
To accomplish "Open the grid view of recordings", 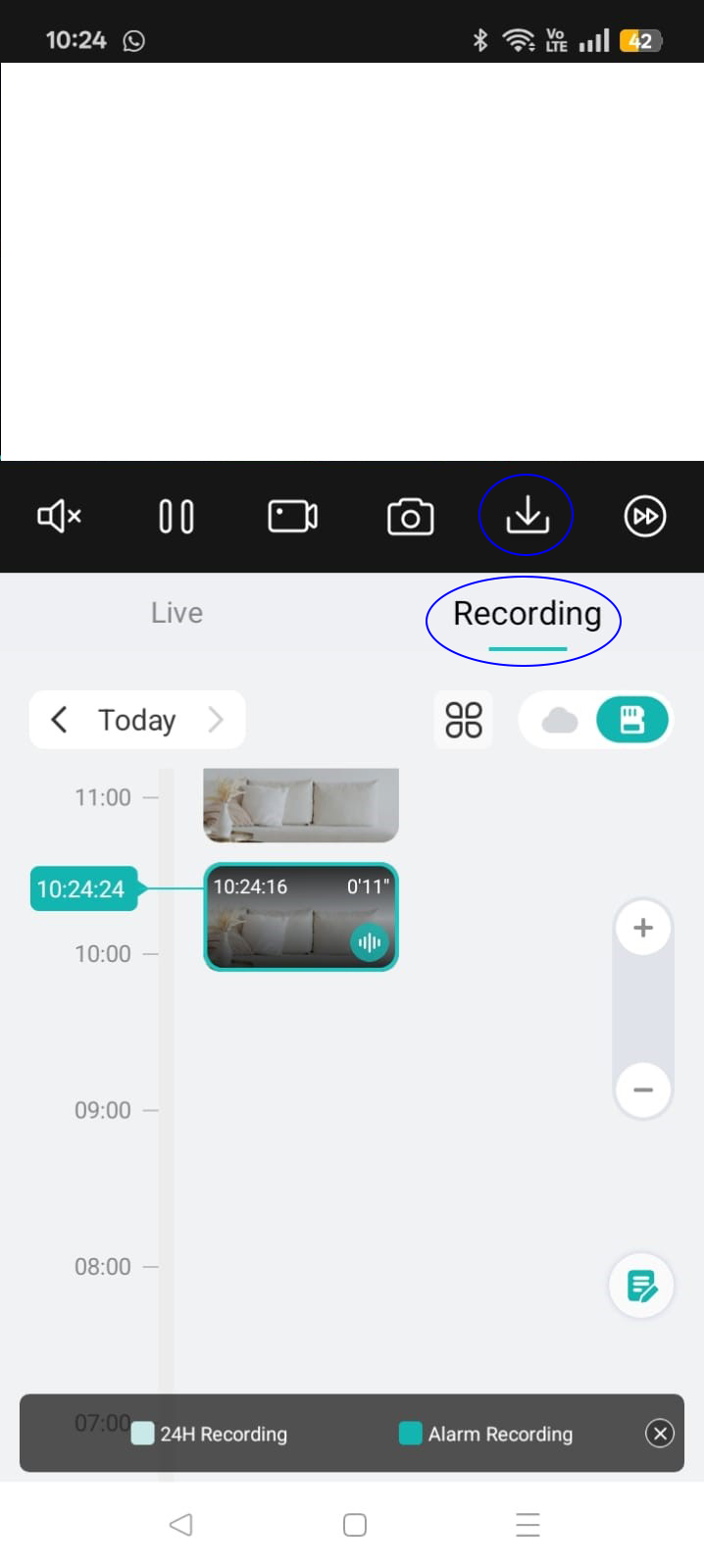I will [x=464, y=720].
